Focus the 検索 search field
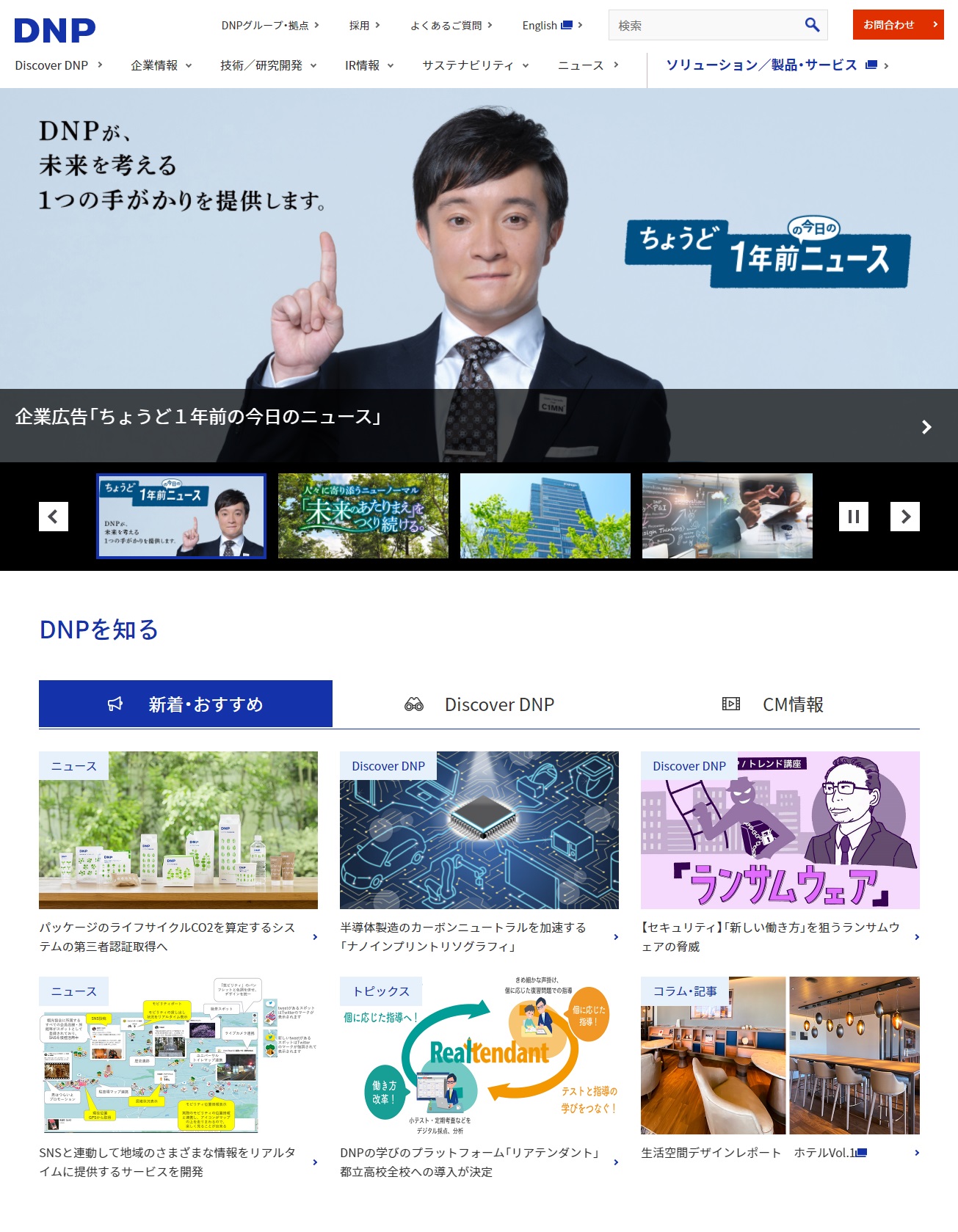This screenshot has height=1232, width=958. tap(705, 25)
